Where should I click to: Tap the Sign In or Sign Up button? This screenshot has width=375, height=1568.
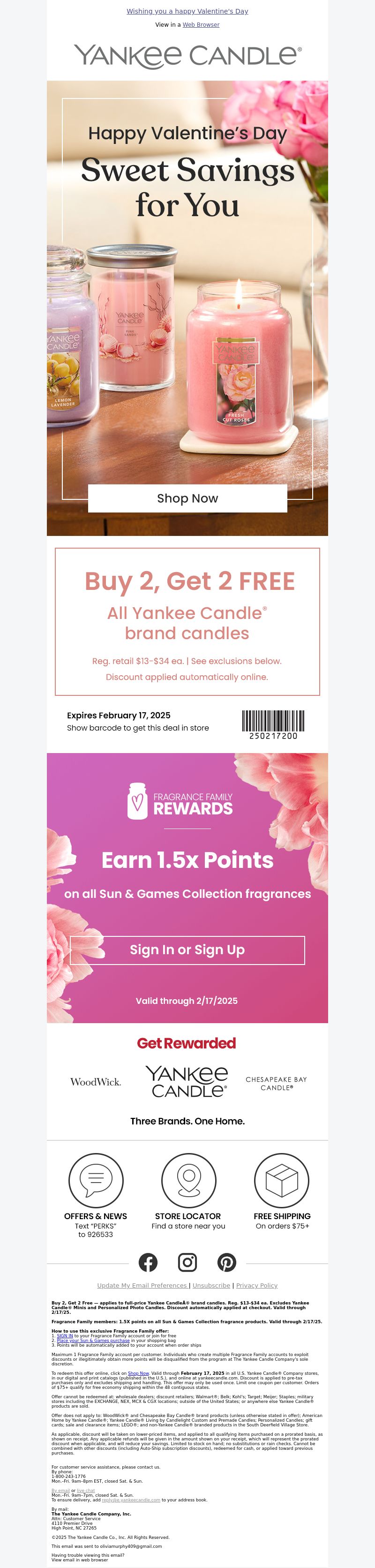click(x=187, y=950)
